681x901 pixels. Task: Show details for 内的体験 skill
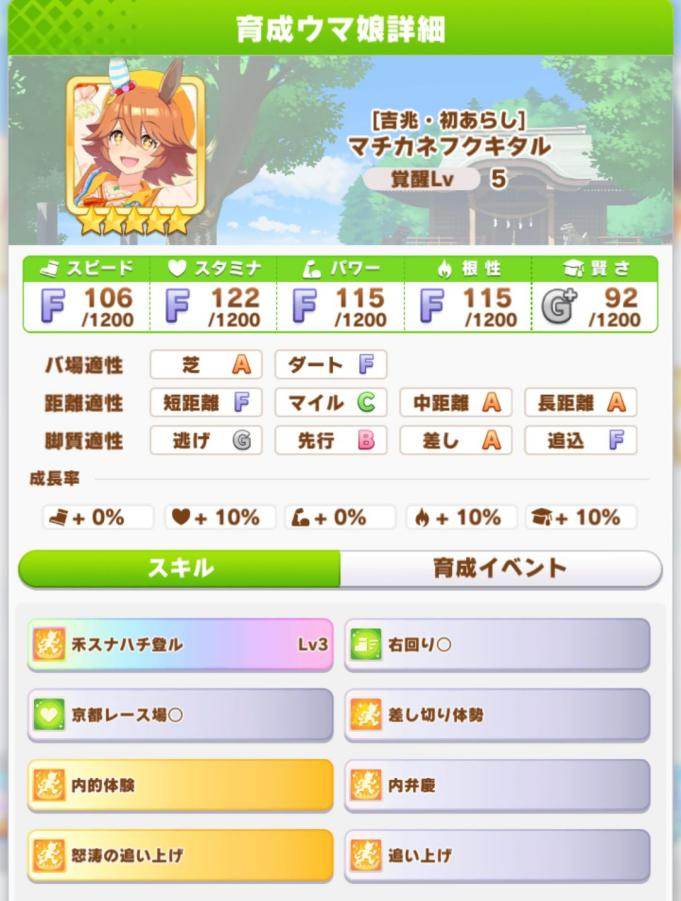pyautogui.click(x=180, y=785)
